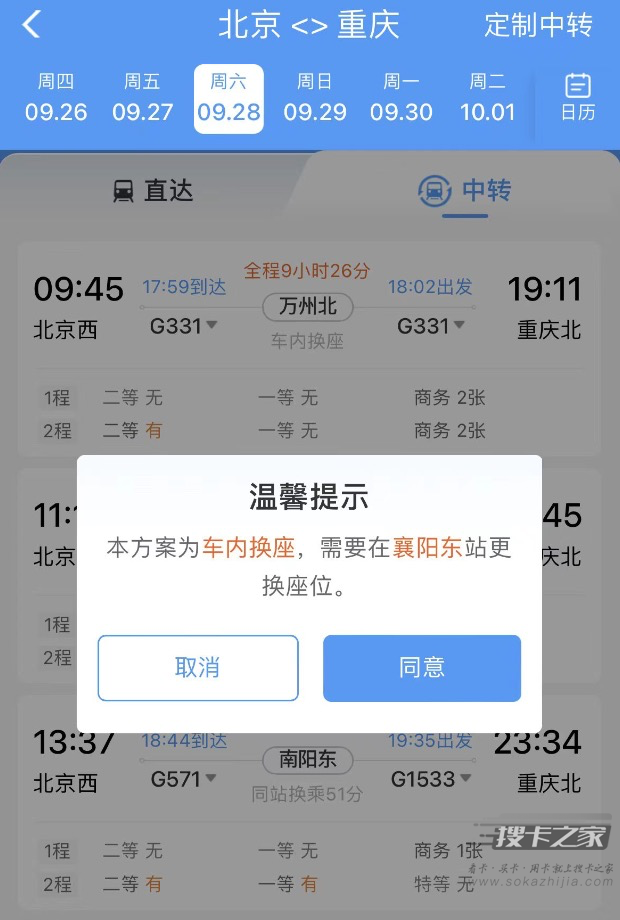This screenshot has height=920, width=620.
Task: Select the date 周一 09.30
Action: tap(401, 98)
